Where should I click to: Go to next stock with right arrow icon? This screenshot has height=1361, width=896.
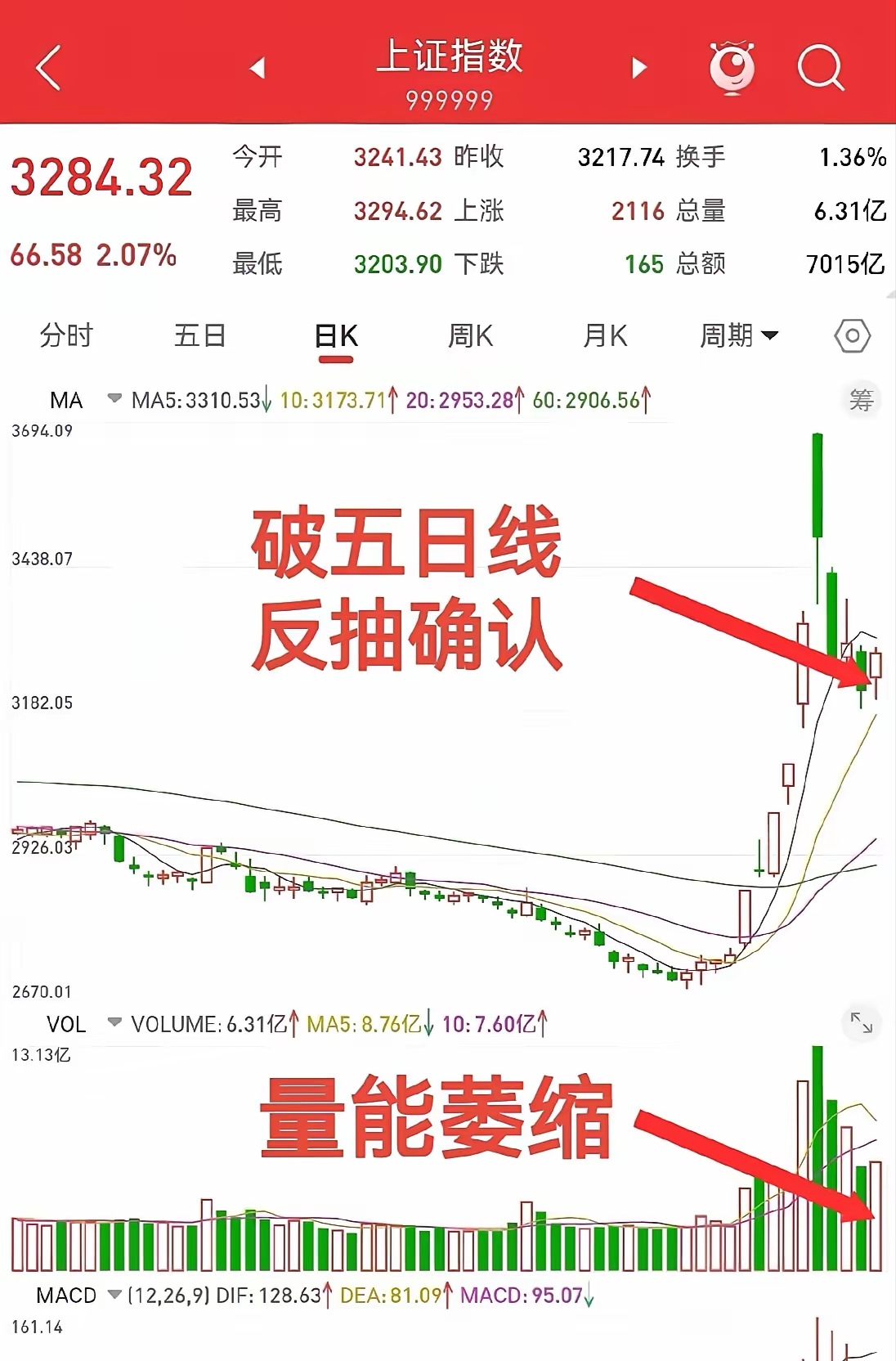pos(638,69)
